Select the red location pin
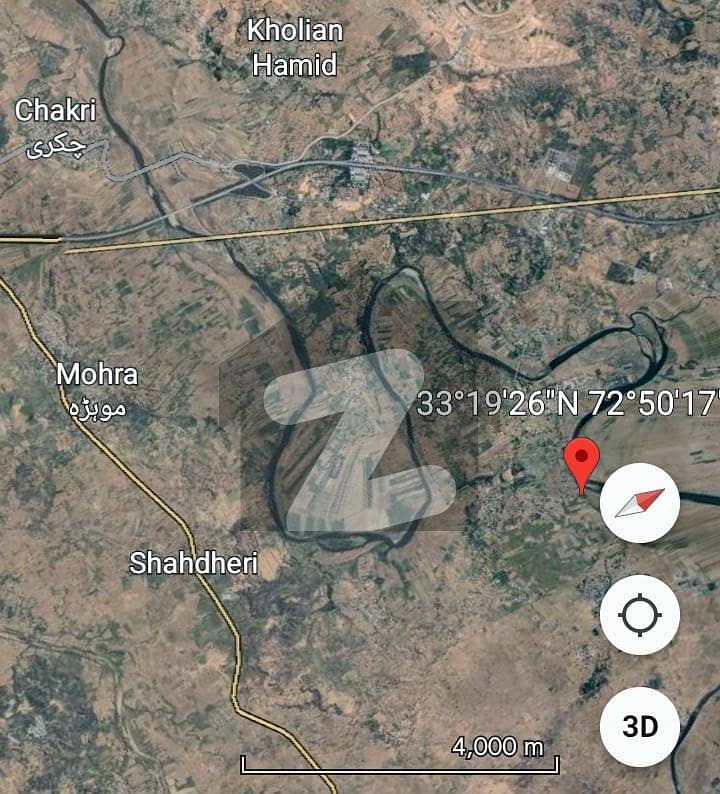The image size is (720, 794). tap(581, 462)
